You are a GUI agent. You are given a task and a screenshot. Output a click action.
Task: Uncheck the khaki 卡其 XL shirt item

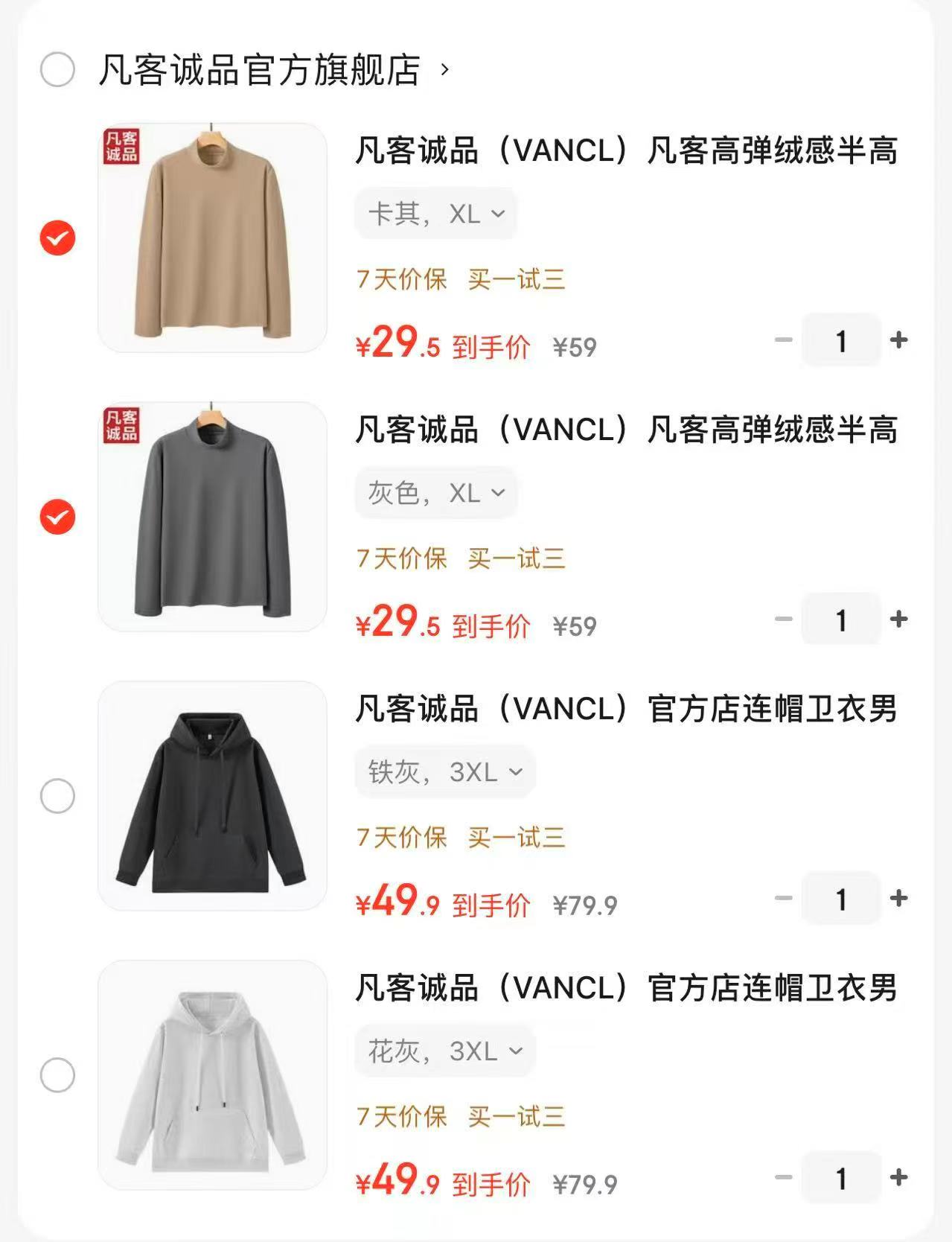pyautogui.click(x=57, y=238)
